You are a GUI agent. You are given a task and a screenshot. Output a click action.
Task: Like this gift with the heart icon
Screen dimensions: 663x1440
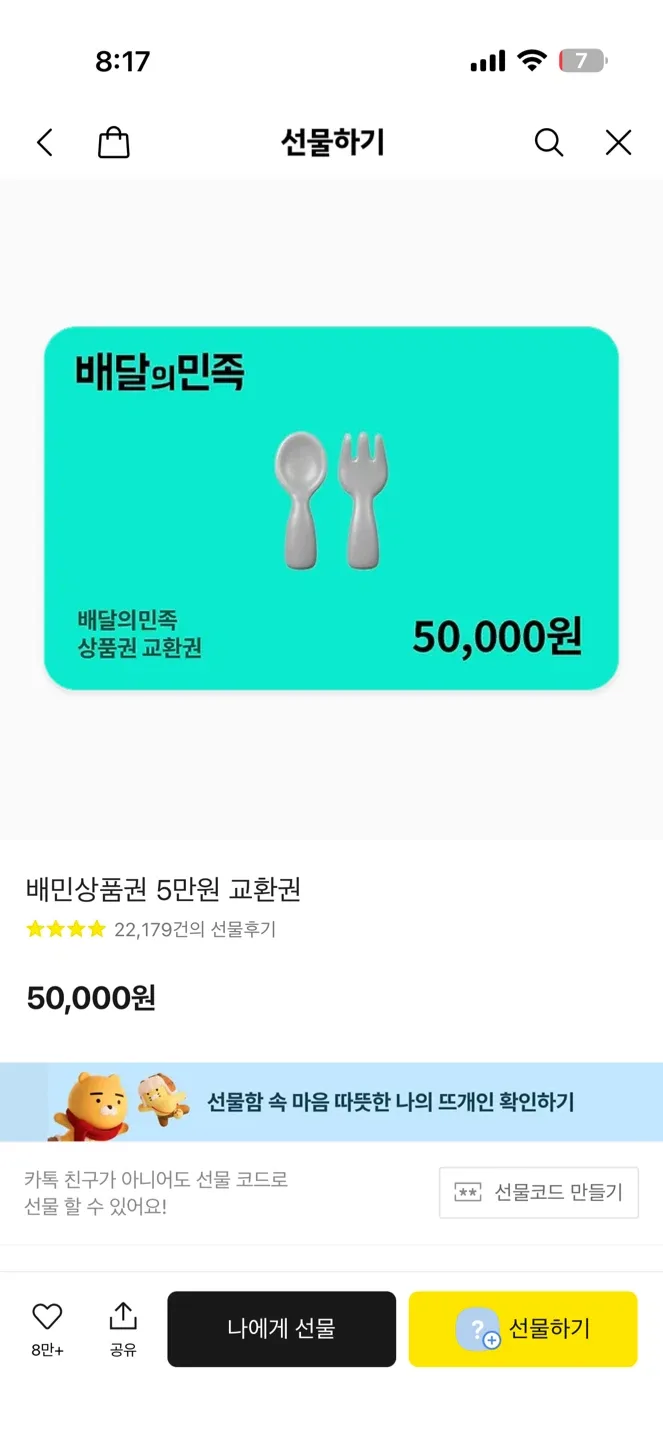[x=47, y=1319]
